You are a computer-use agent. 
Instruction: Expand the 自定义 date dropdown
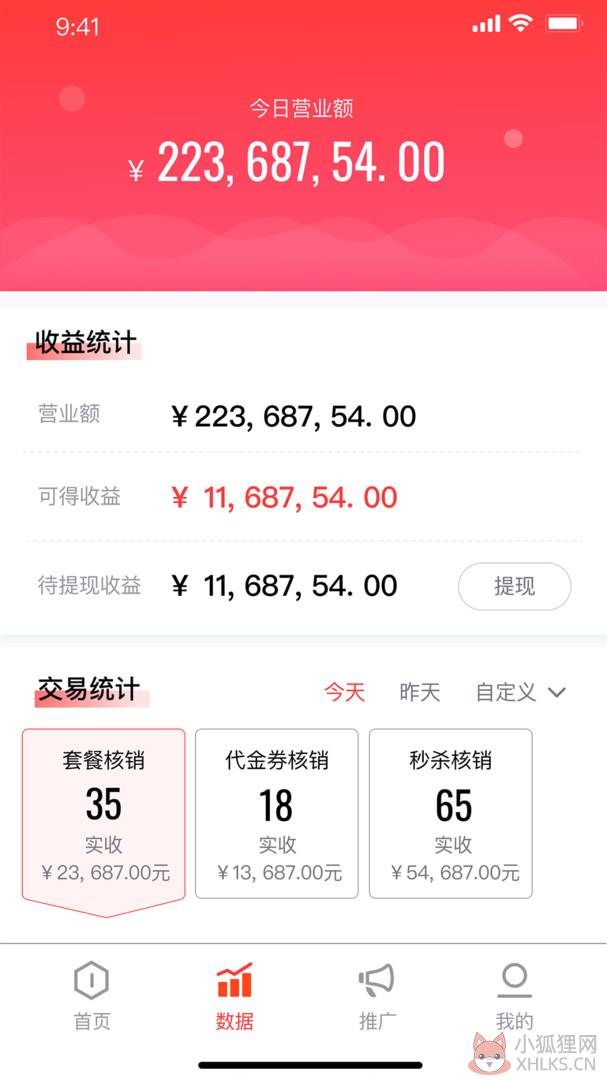[521, 692]
